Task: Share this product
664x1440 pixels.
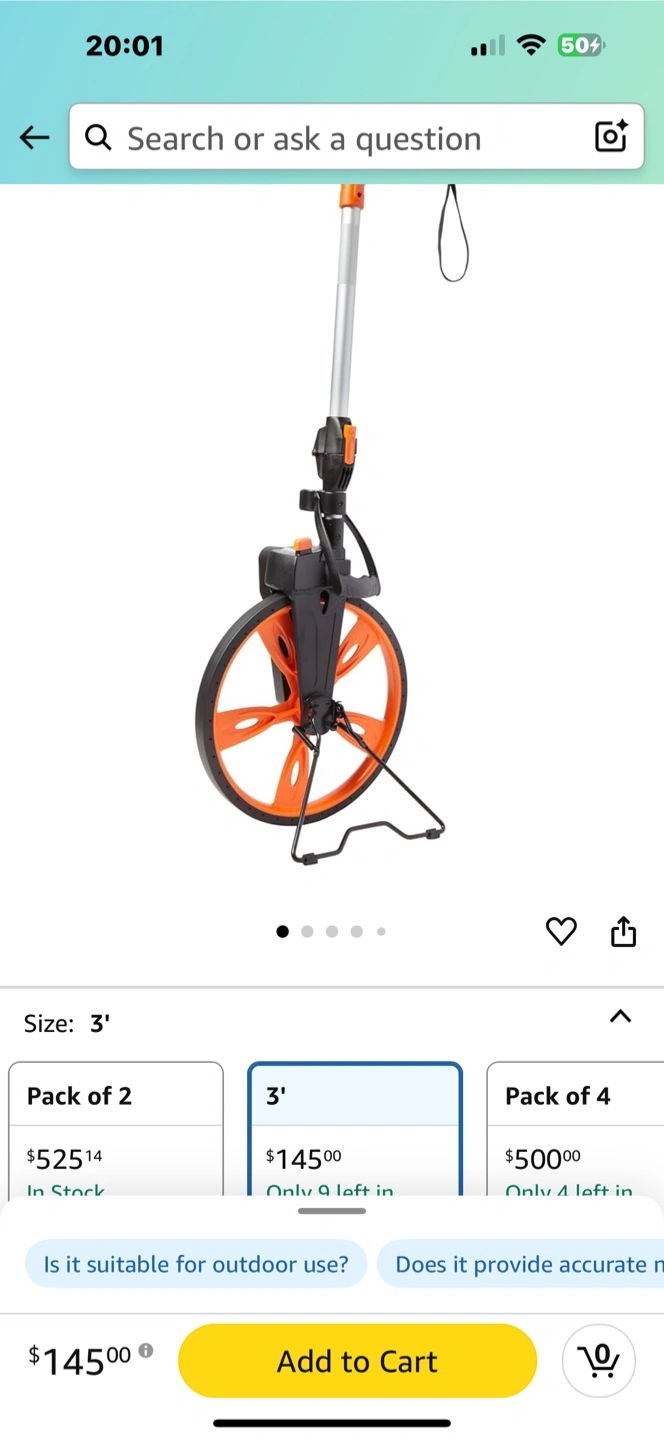Action: tap(623, 931)
